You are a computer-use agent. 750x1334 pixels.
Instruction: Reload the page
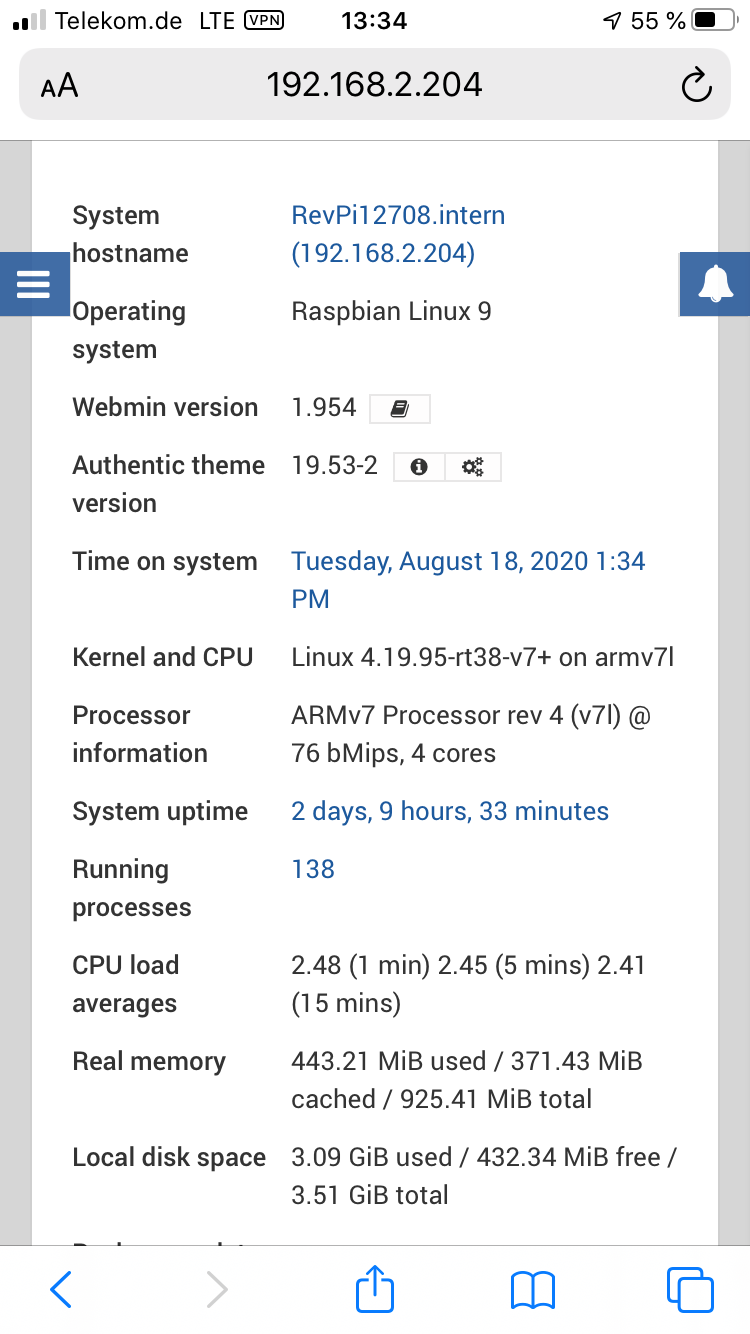(696, 86)
